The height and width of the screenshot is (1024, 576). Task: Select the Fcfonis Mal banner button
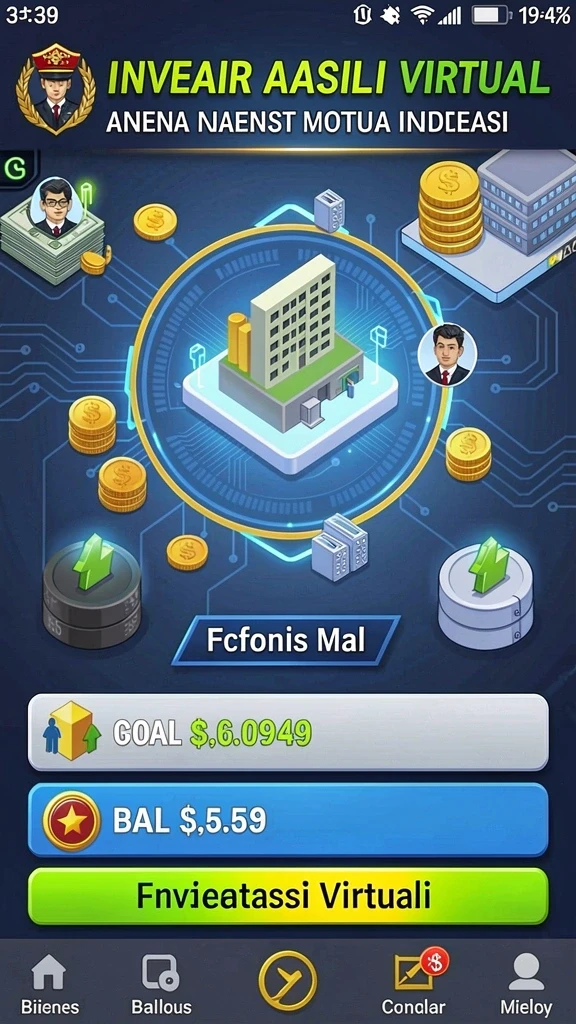pos(286,641)
